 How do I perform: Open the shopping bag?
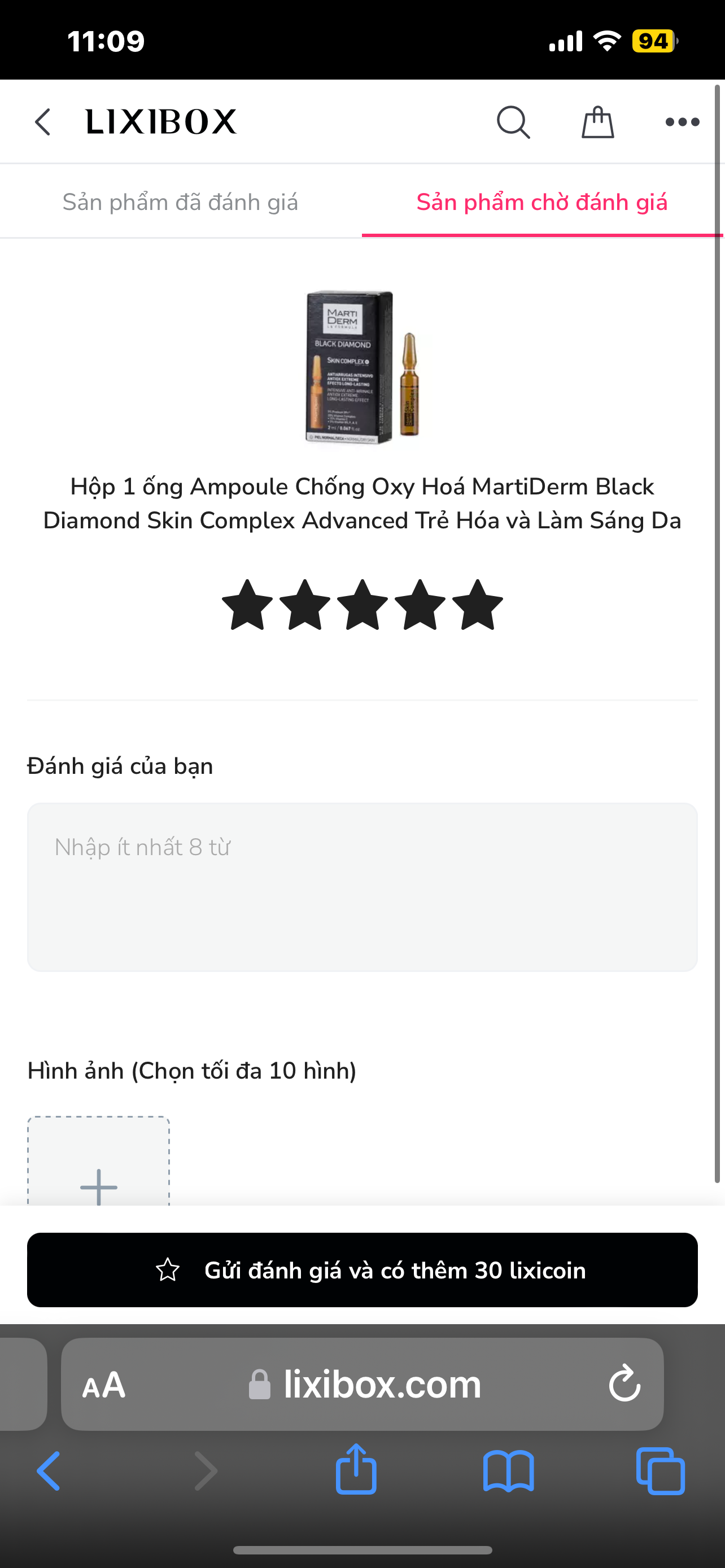point(597,122)
